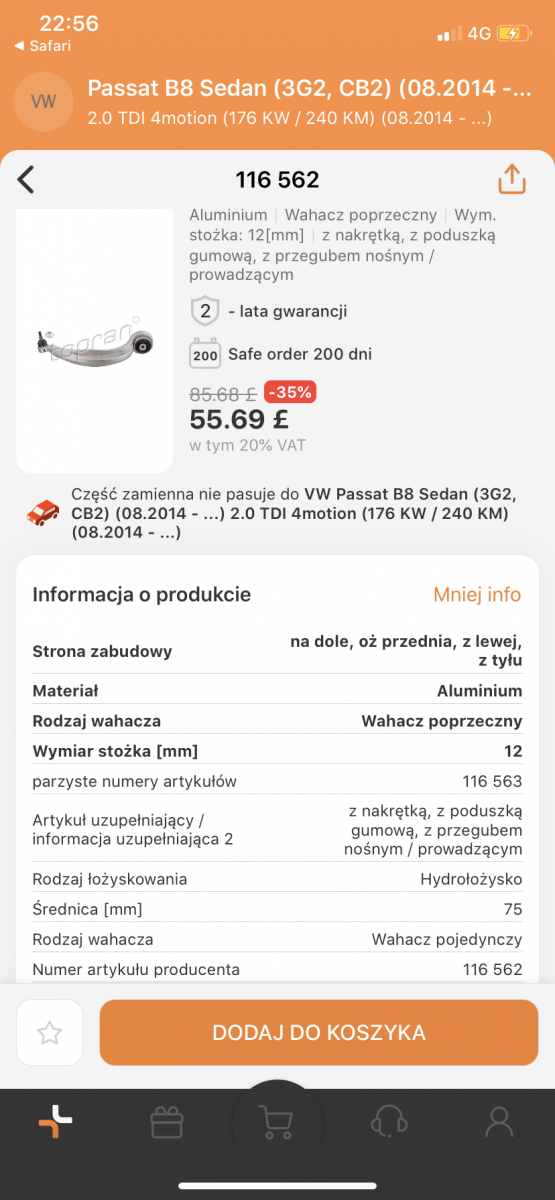Open the Passat B8 Sedan vehicle selector header

(277, 102)
